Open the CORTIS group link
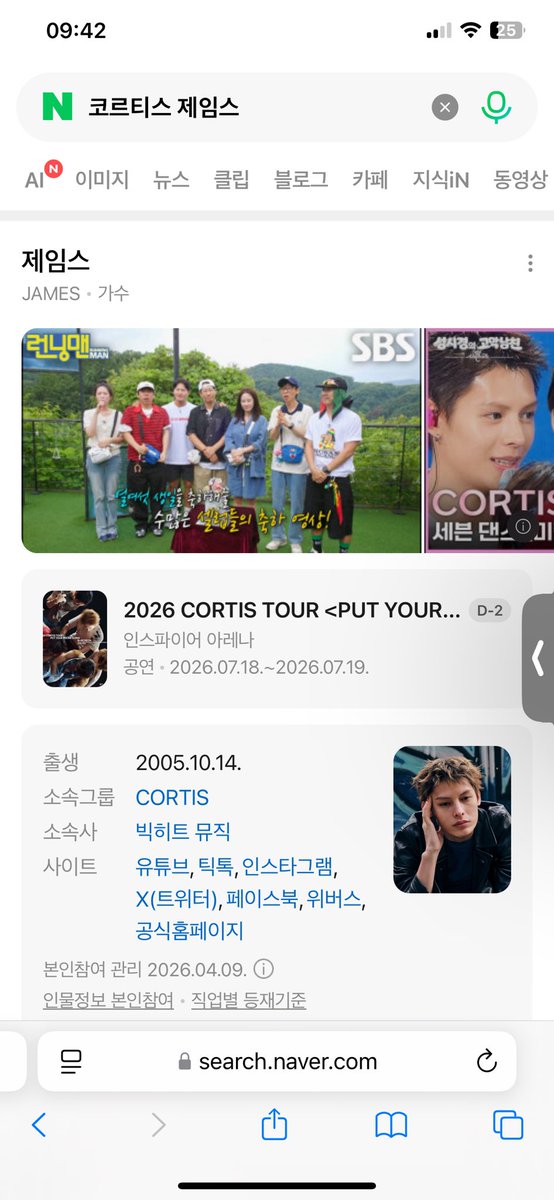Screen dimensions: 554x1200 [x=172, y=798]
